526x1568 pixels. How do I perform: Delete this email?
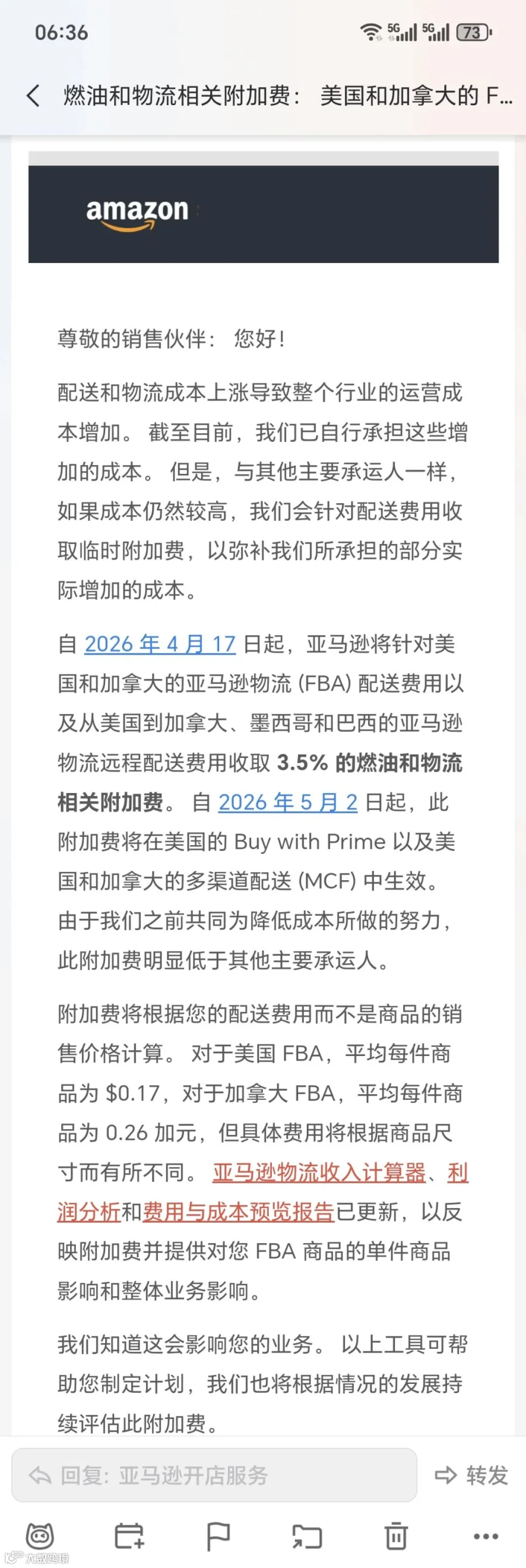(396, 1536)
